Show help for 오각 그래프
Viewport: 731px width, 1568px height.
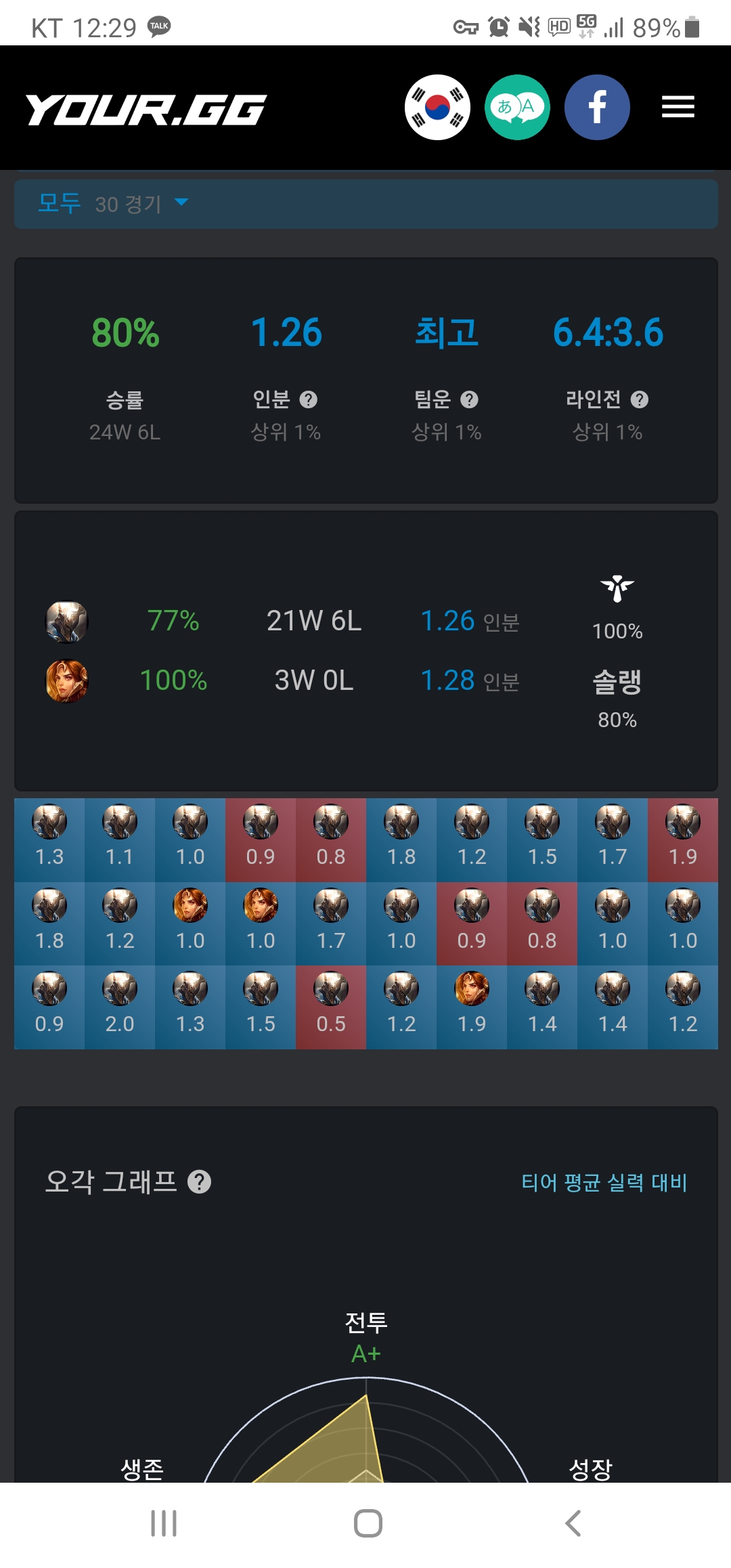[x=199, y=1182]
